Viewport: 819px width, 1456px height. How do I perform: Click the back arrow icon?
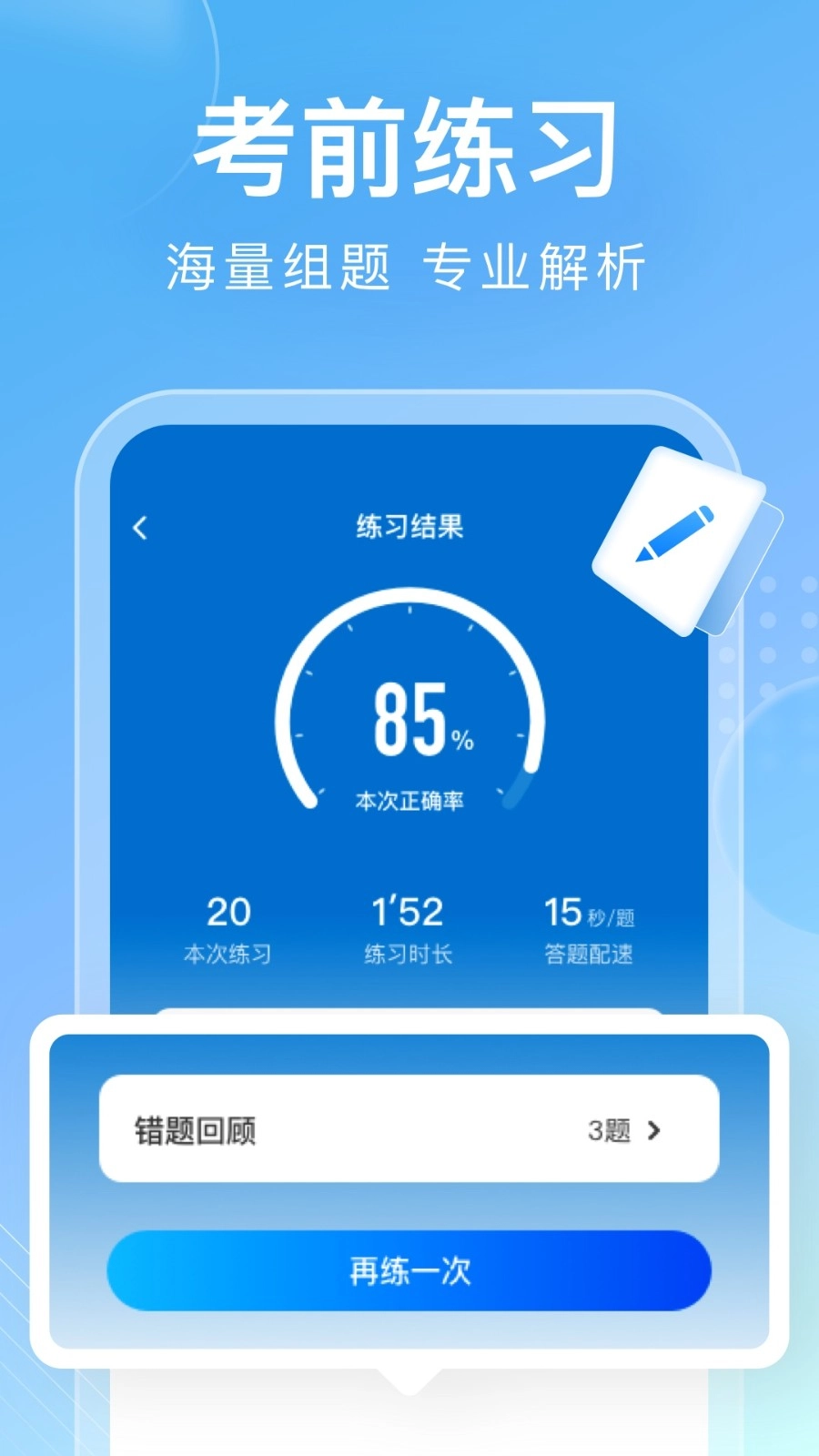[x=138, y=528]
